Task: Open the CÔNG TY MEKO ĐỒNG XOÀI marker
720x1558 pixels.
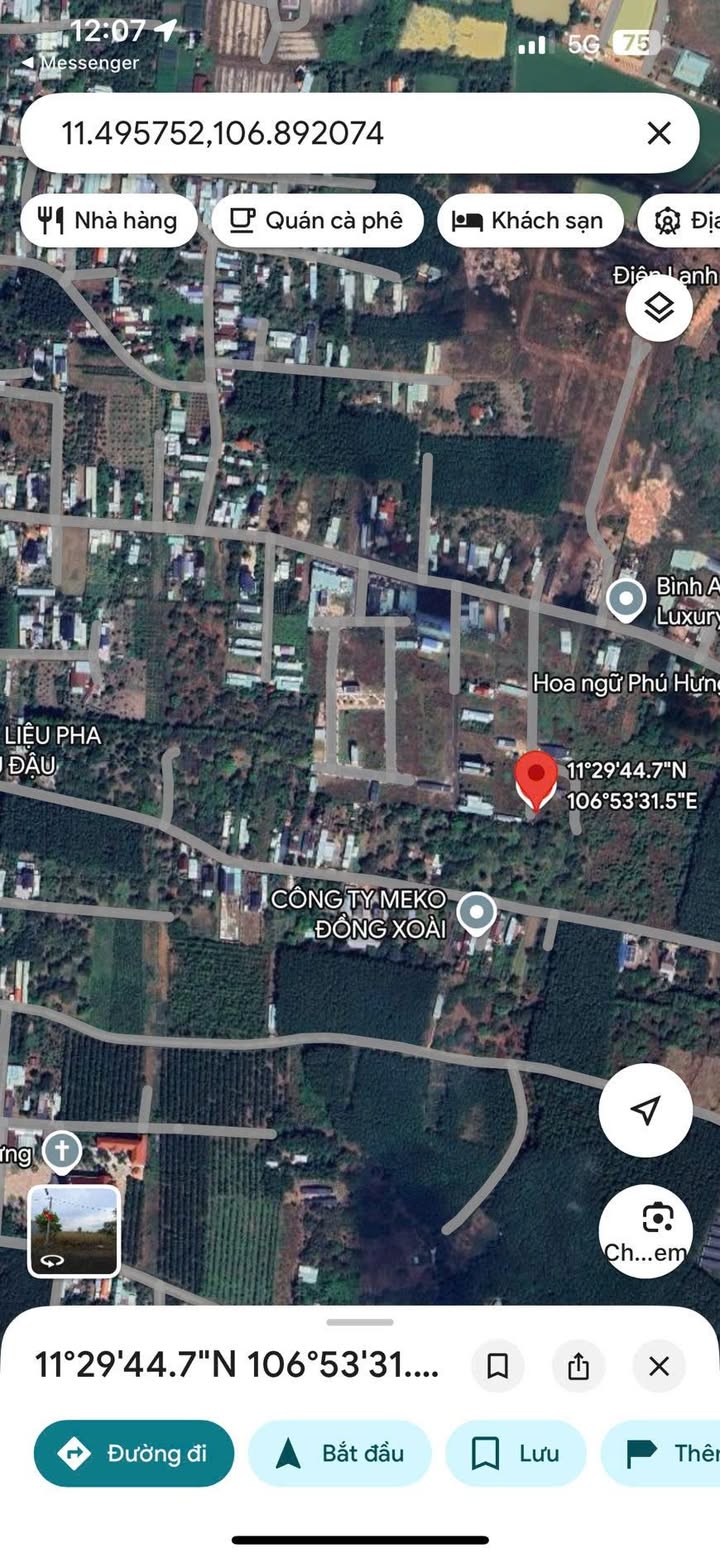Action: (x=476, y=912)
